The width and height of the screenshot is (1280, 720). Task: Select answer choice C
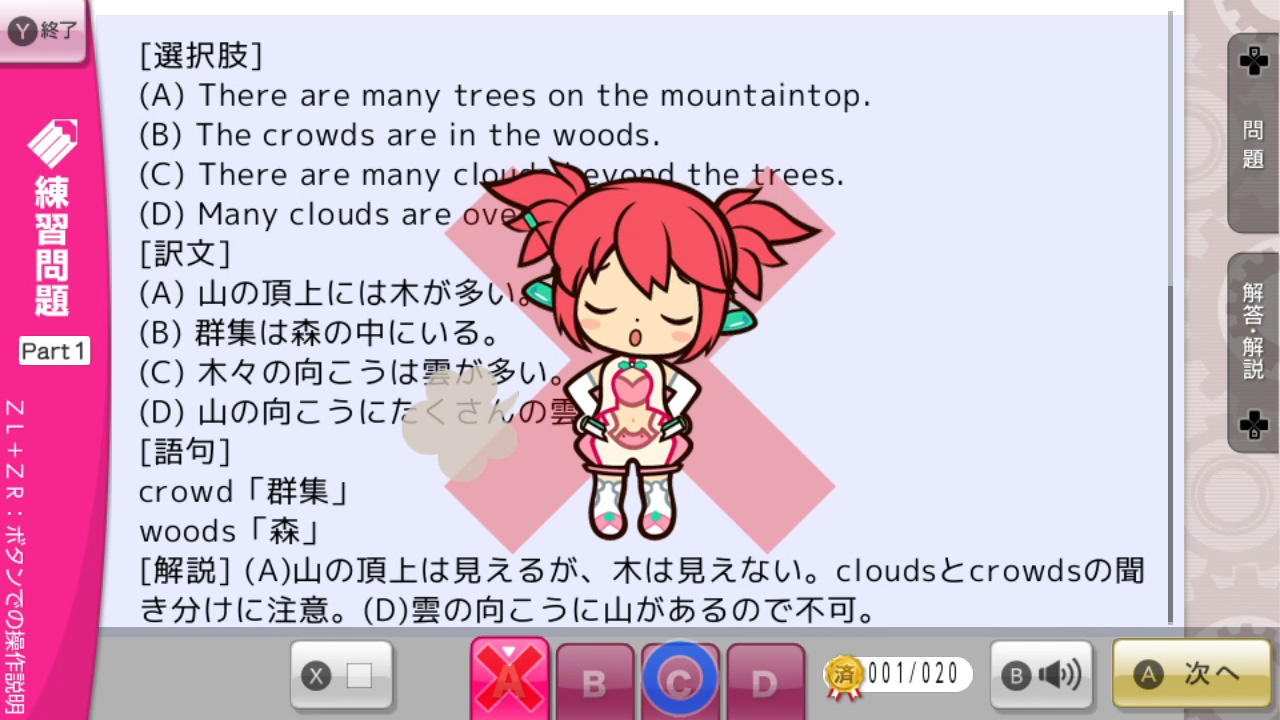[680, 682]
